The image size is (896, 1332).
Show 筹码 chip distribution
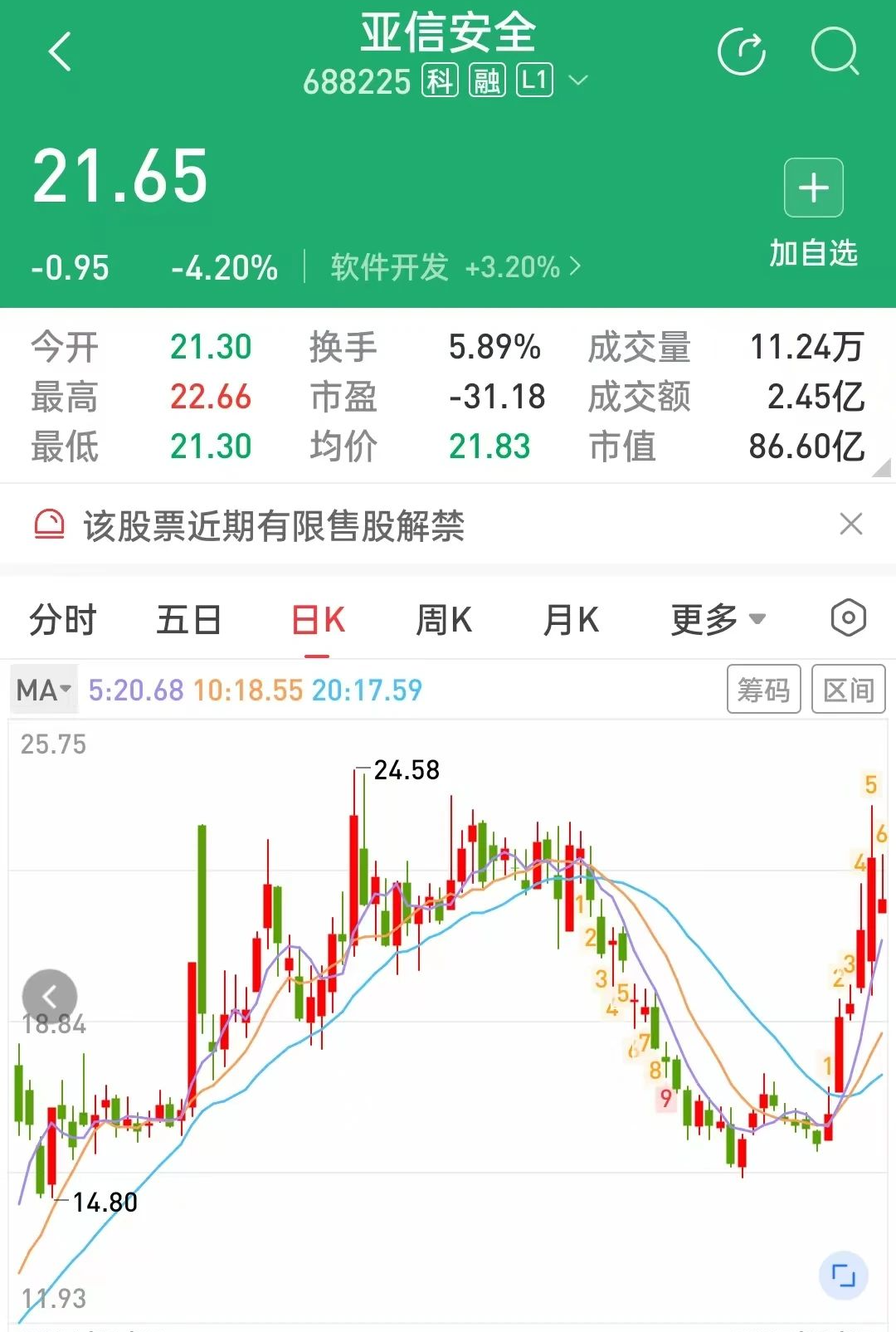[x=763, y=689]
